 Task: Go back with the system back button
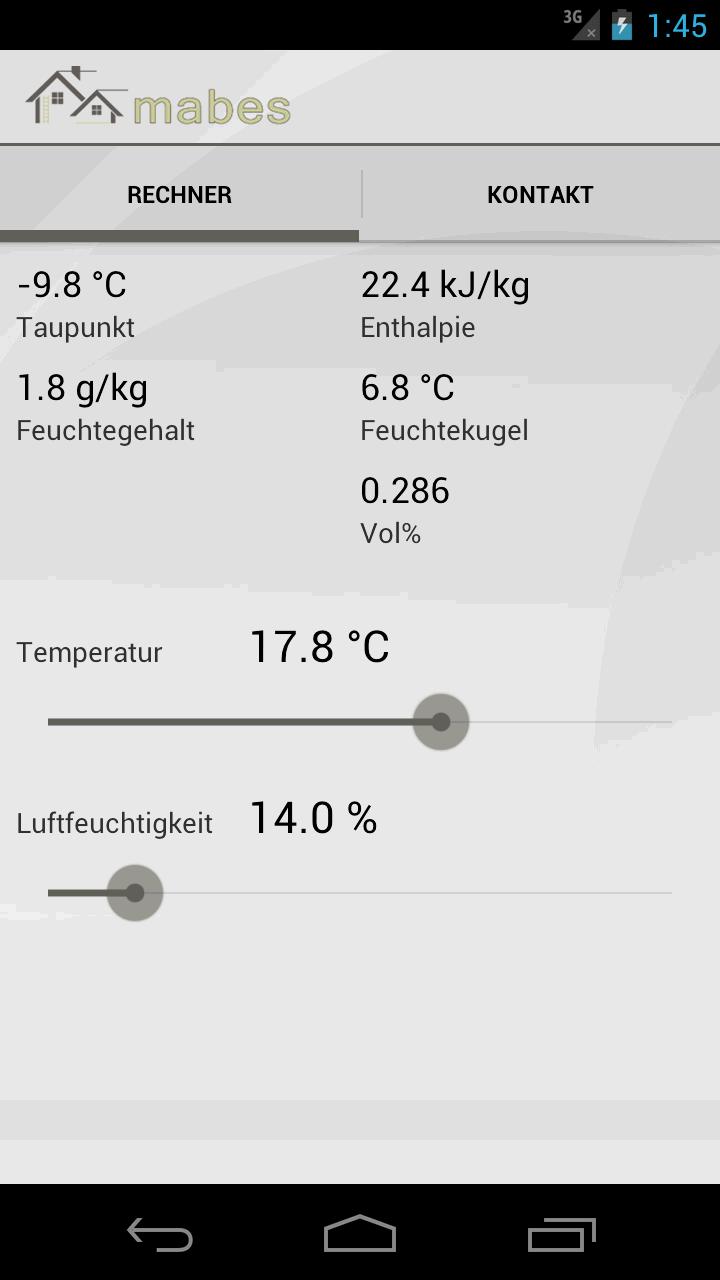click(160, 1235)
